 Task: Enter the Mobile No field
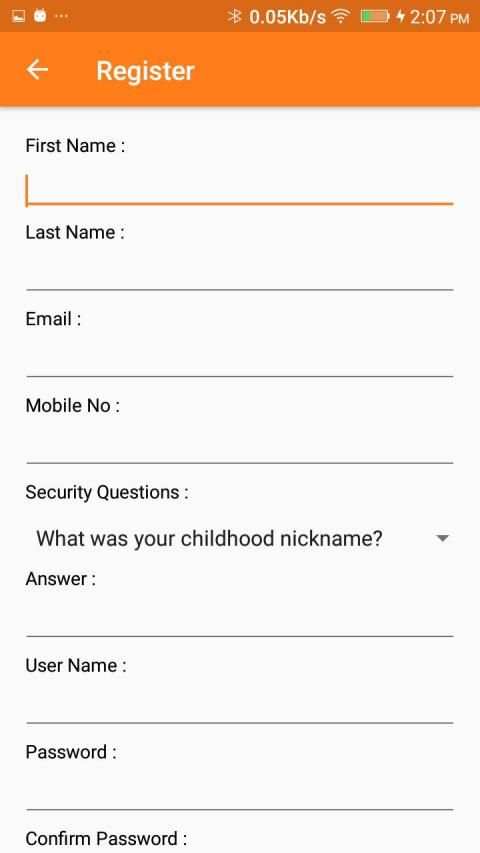point(239,448)
